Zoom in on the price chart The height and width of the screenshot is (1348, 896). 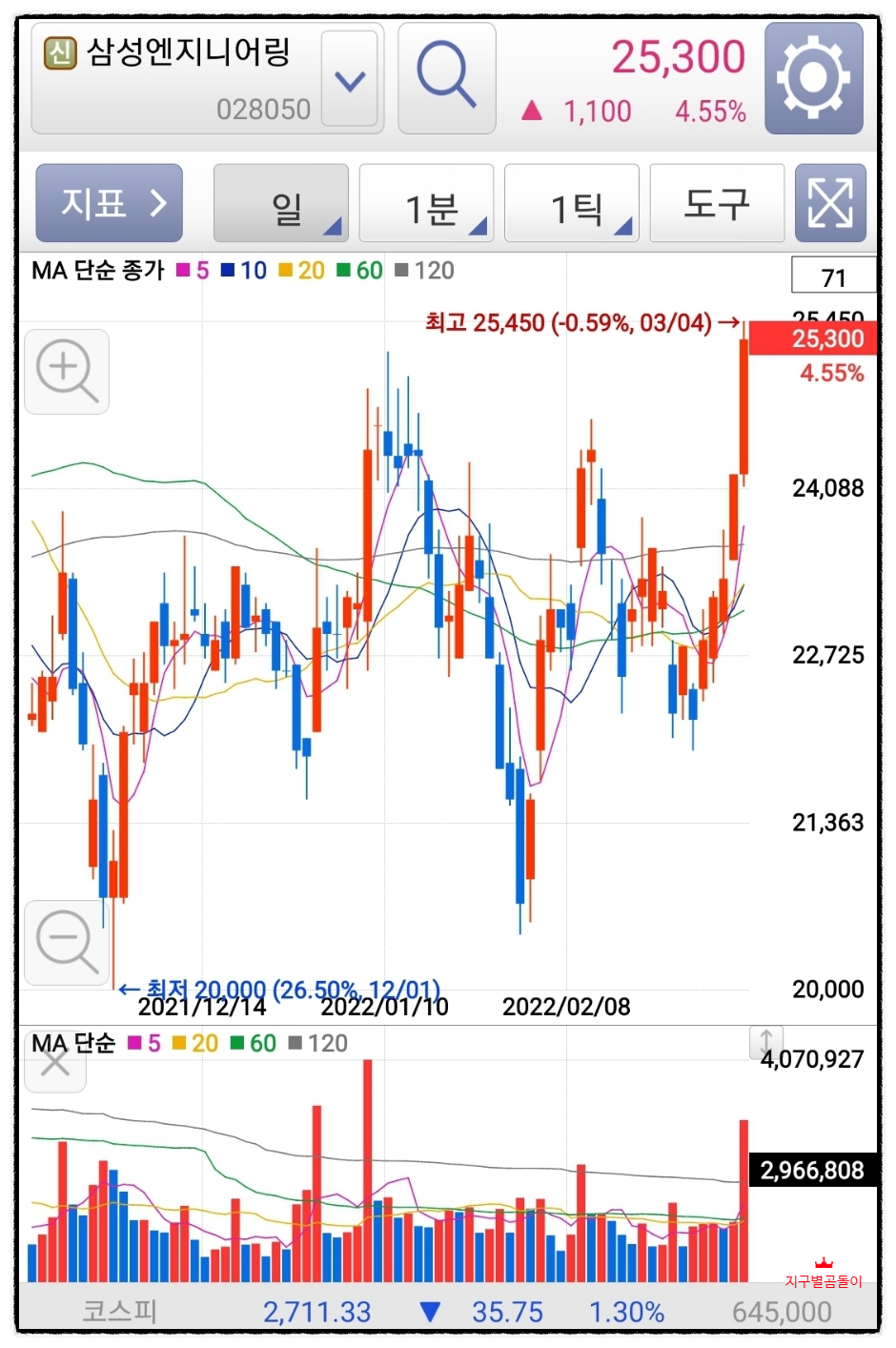pyautogui.click(x=66, y=371)
